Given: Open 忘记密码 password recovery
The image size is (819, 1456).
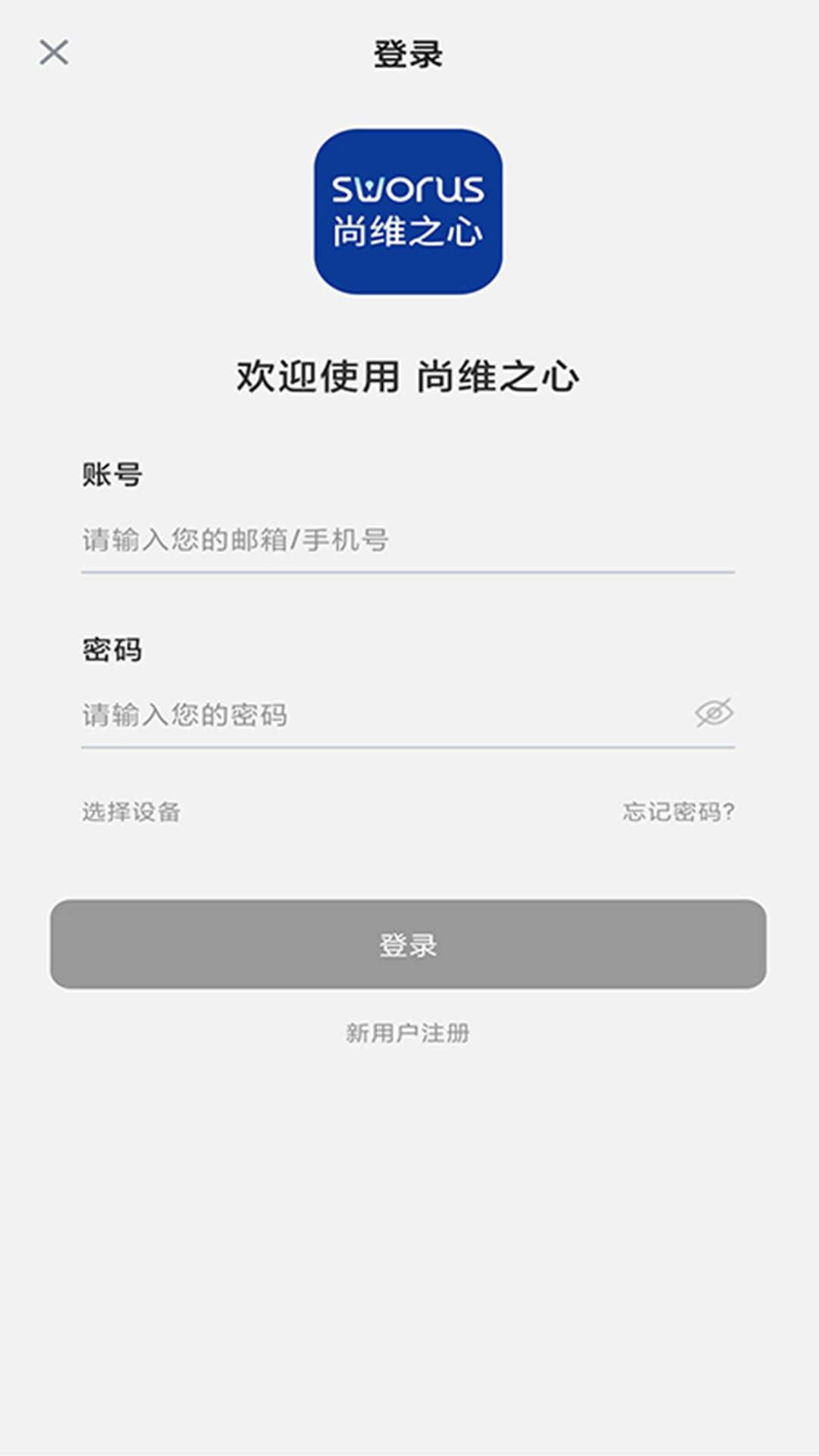Looking at the screenshot, I should (x=678, y=812).
